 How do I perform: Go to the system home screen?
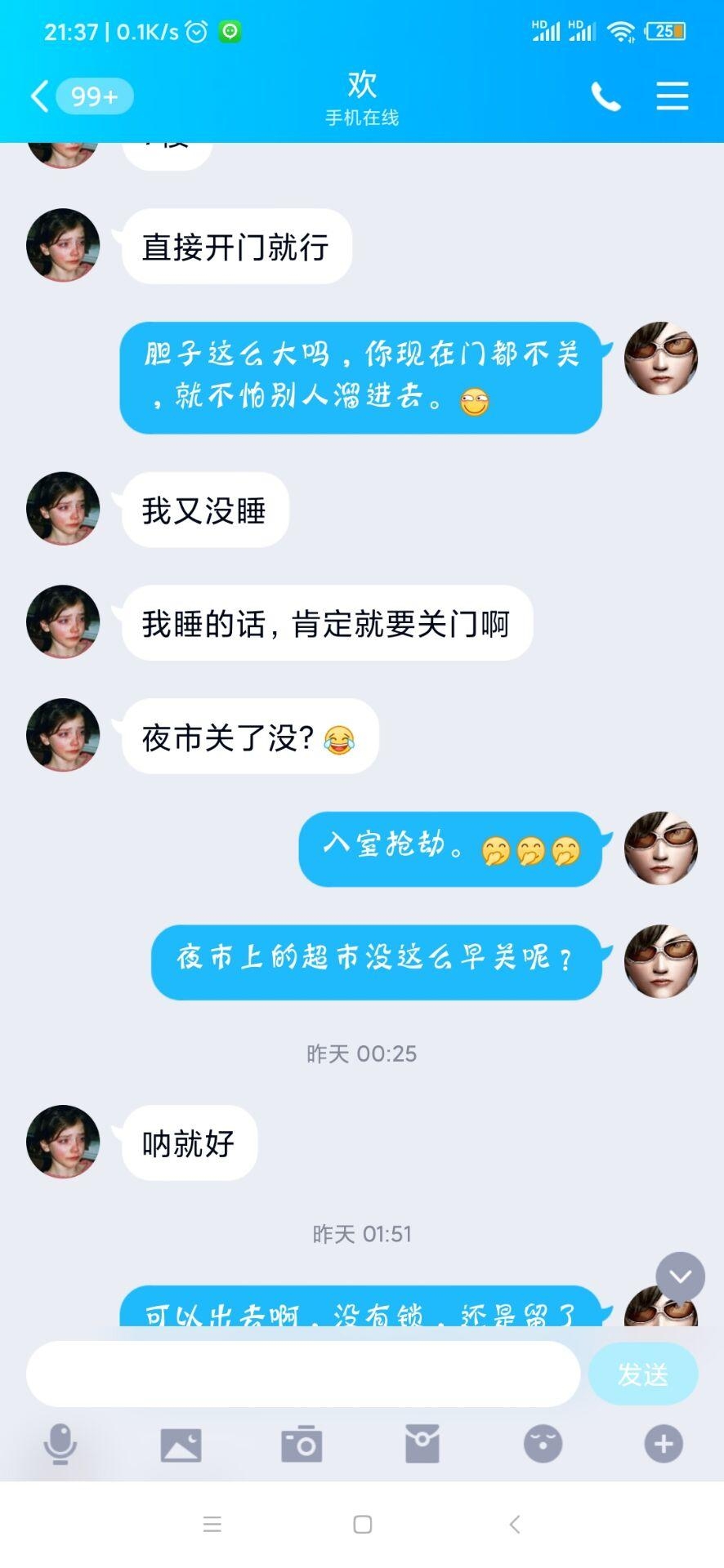click(x=363, y=1524)
